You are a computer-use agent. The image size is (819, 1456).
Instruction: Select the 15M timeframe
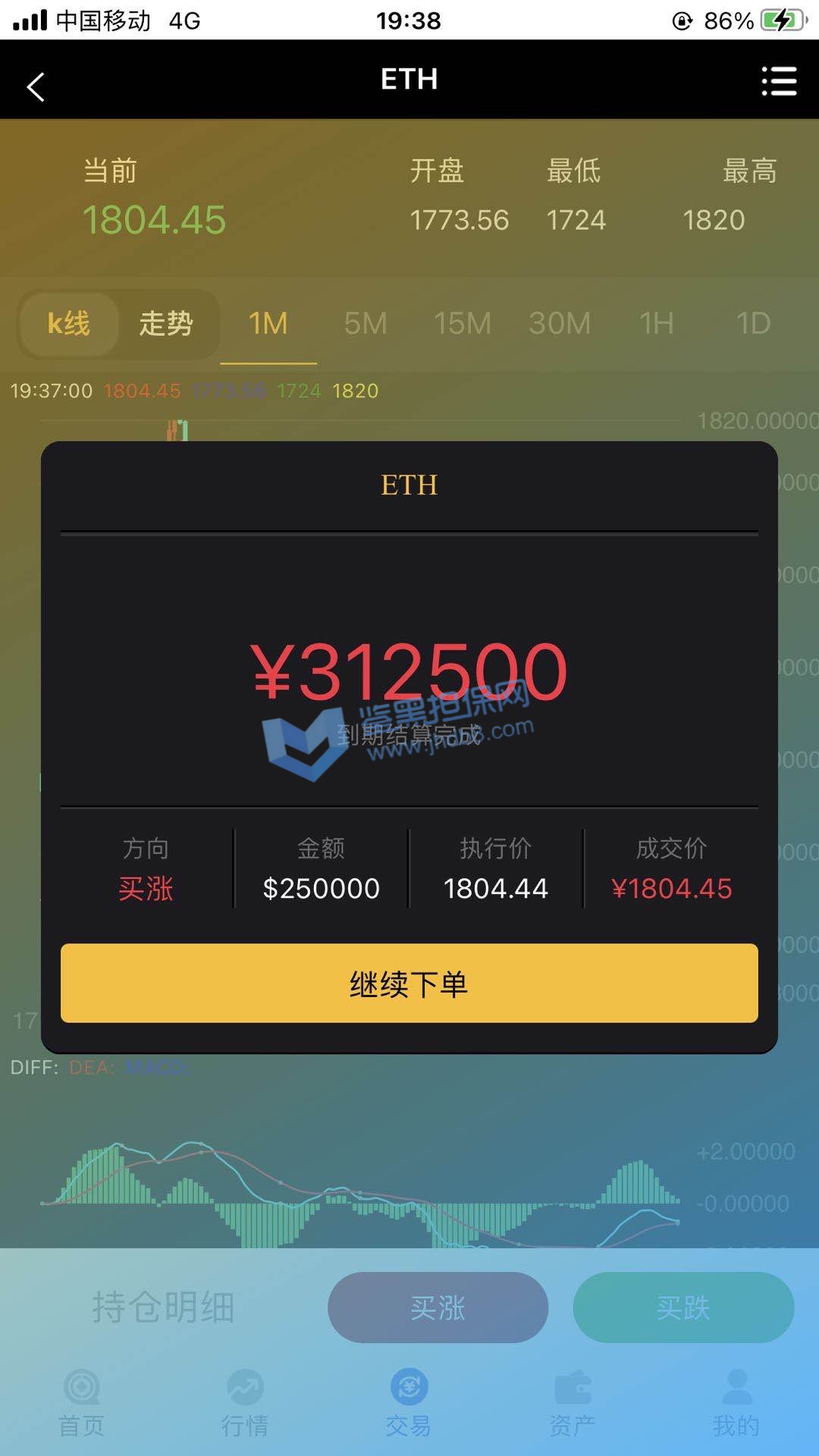(463, 324)
